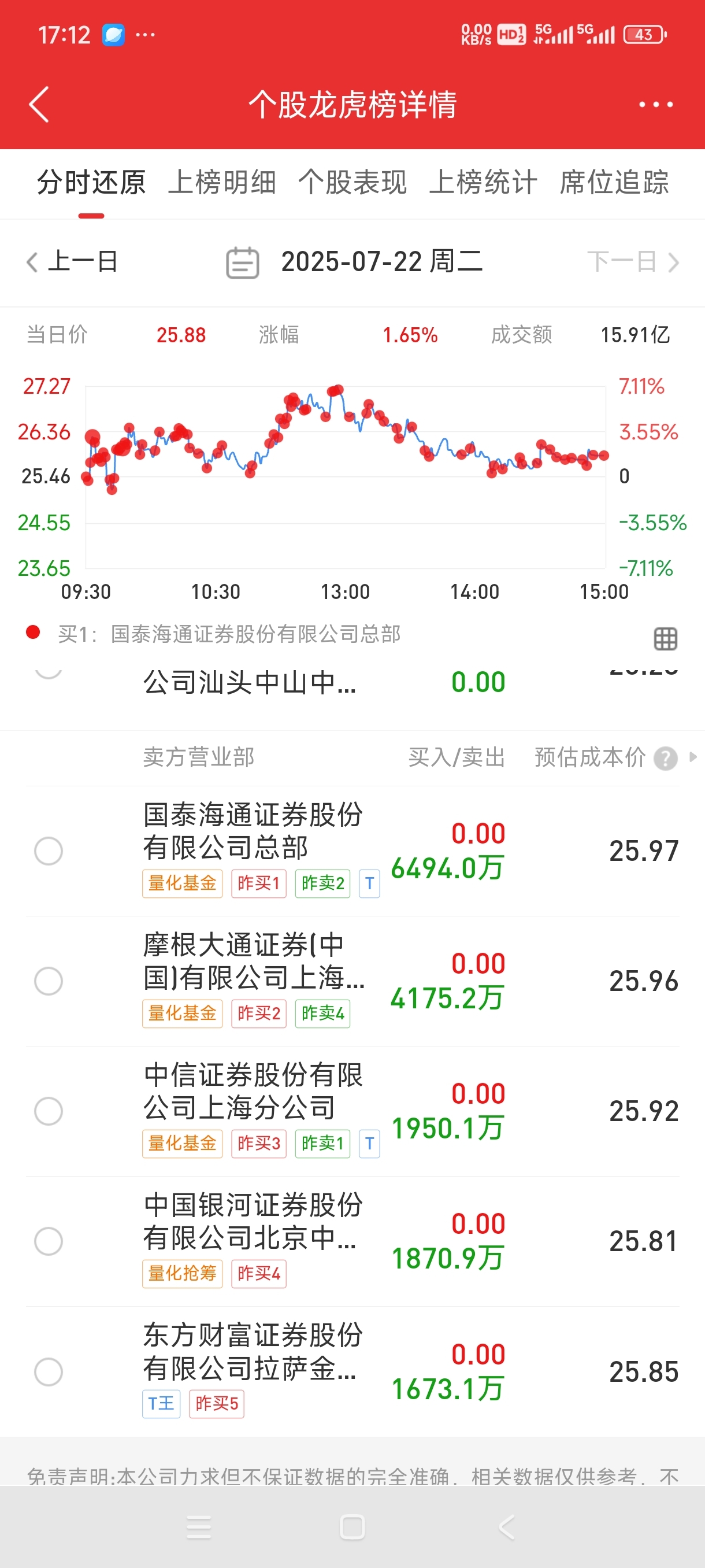
Task: Tap the system home button
Action: coord(352,1526)
